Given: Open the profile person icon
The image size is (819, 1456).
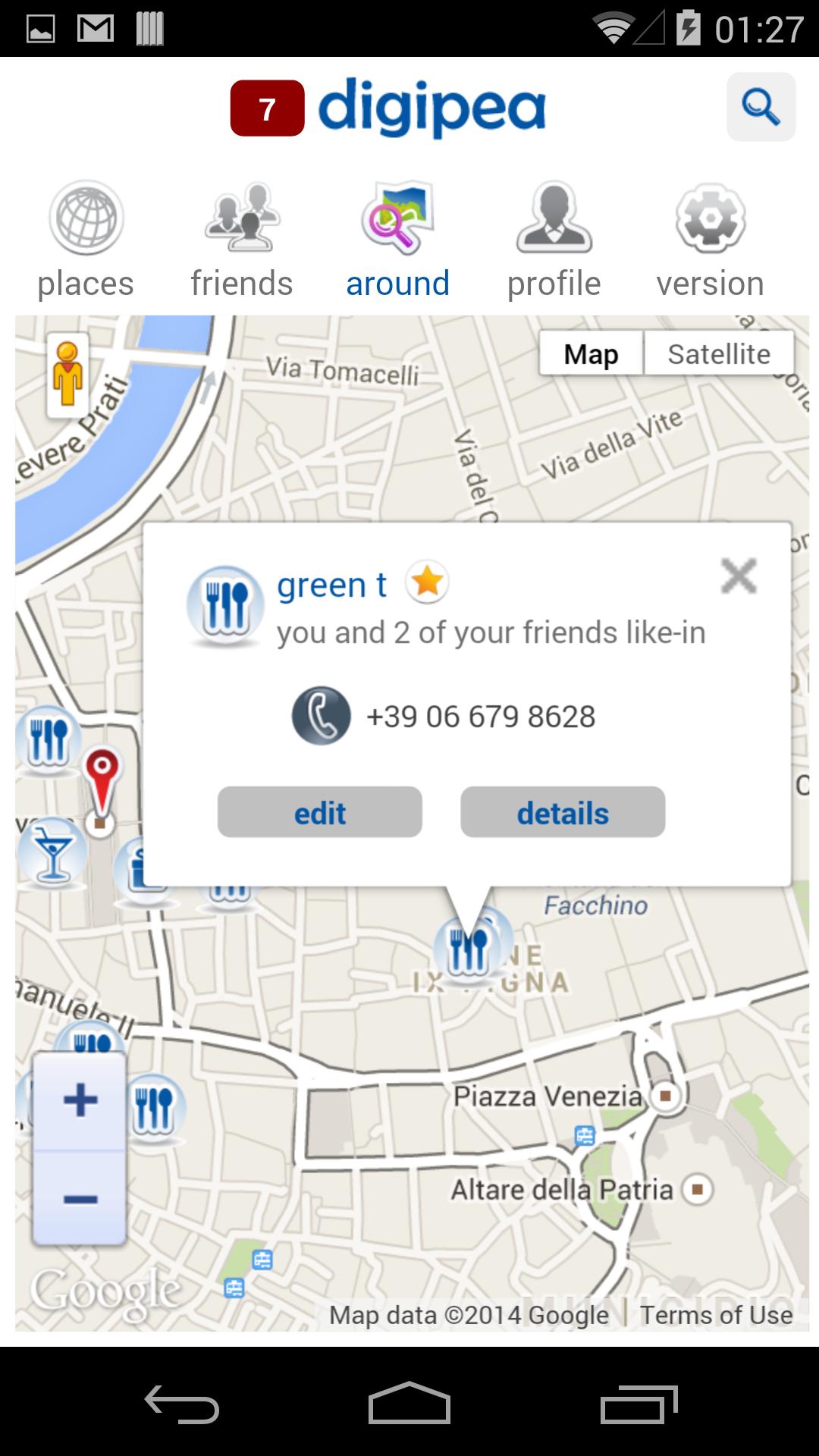Looking at the screenshot, I should coord(553,219).
